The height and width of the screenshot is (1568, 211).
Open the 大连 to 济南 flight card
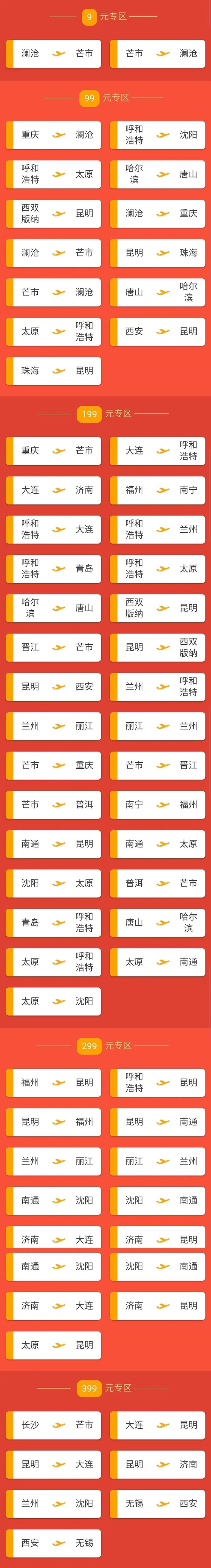53,490
